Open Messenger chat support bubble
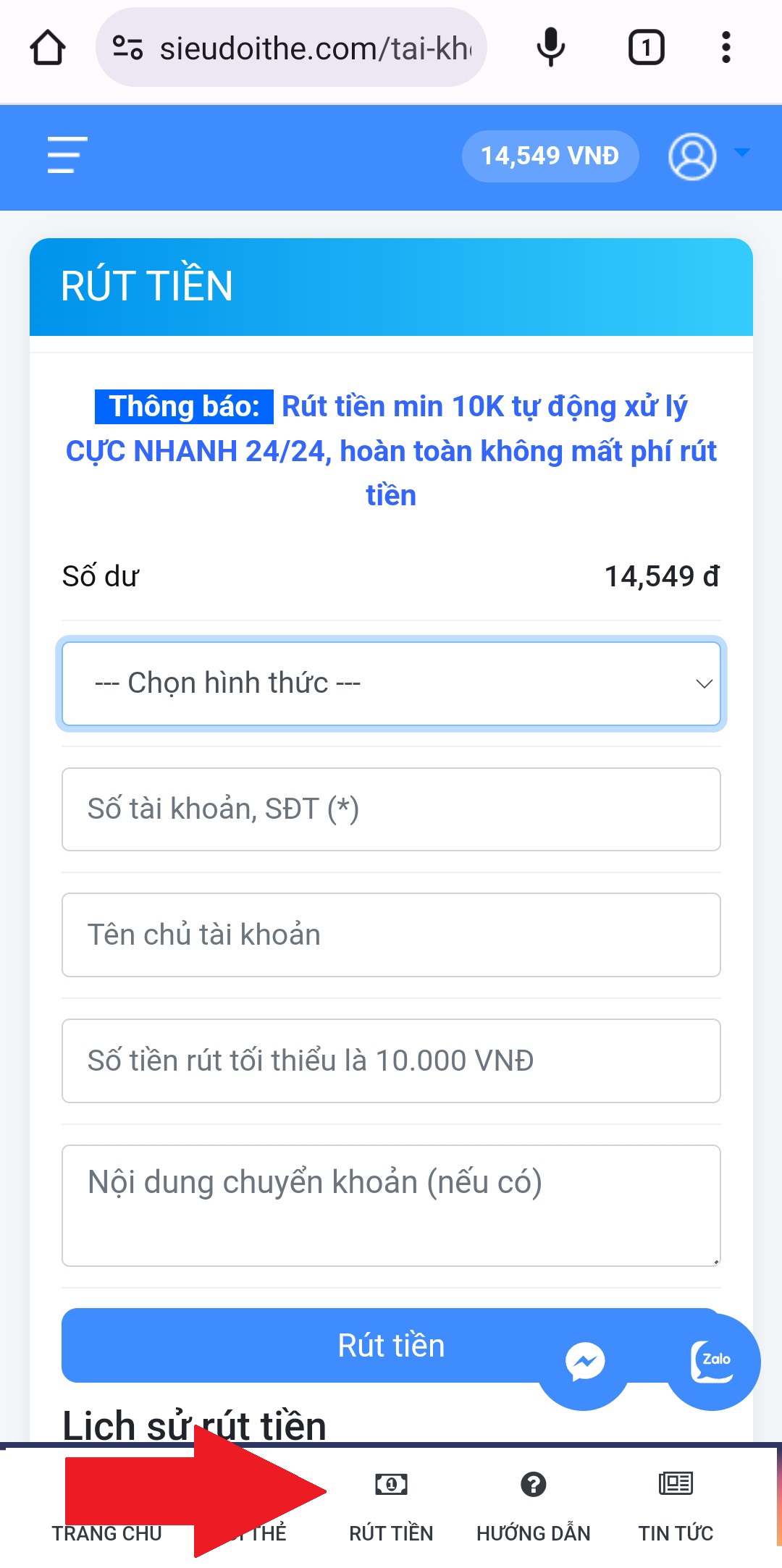This screenshot has width=782, height=1568. [x=584, y=1362]
